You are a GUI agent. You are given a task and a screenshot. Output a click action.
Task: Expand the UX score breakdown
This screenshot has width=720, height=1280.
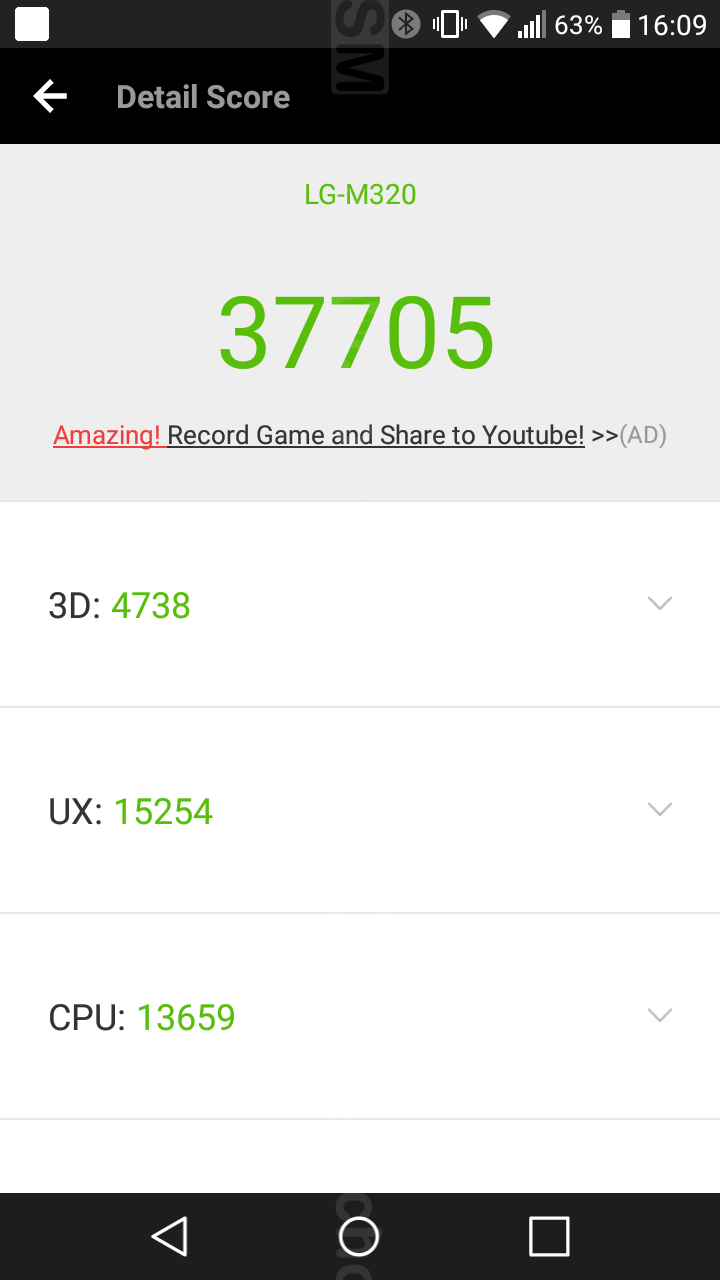[x=360, y=810]
